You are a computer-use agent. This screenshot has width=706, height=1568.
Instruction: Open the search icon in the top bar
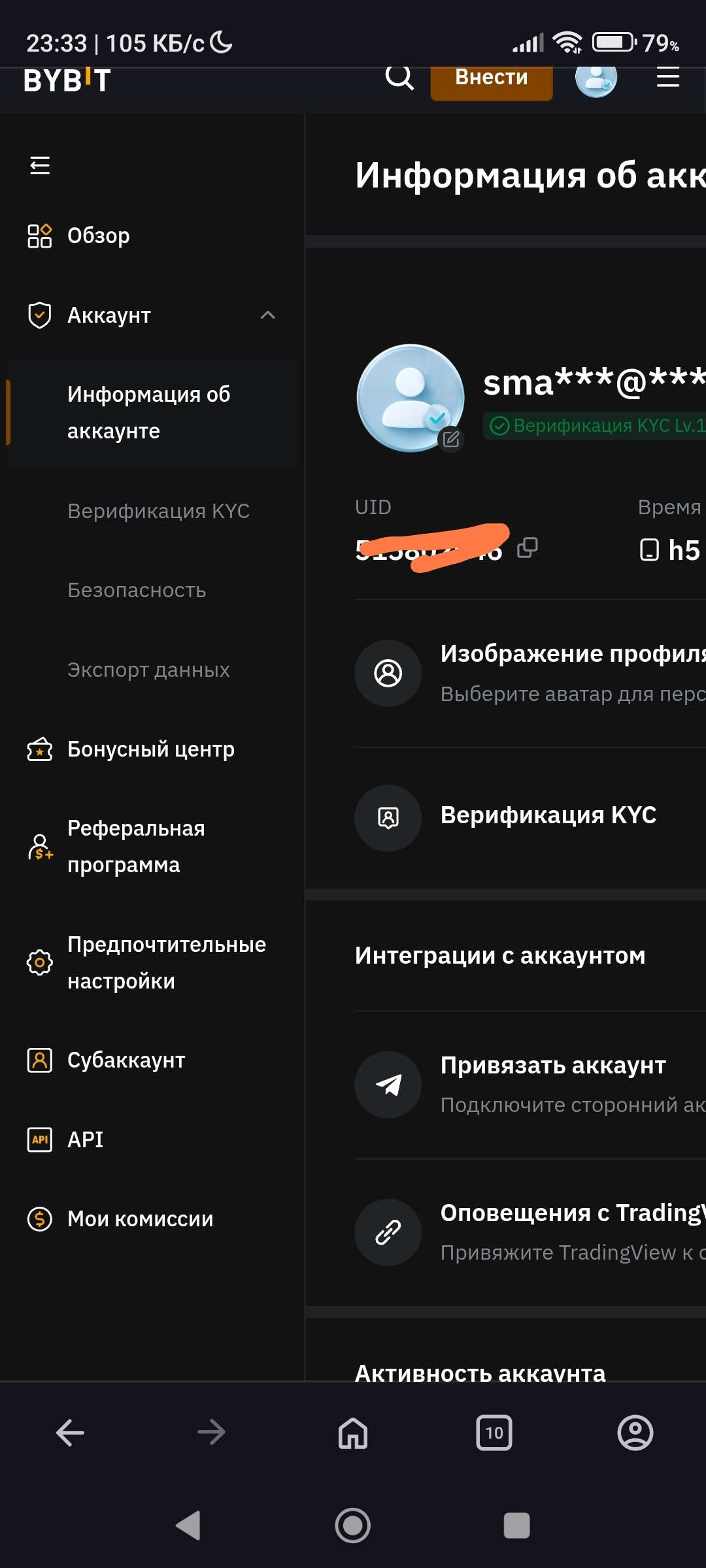click(x=399, y=78)
